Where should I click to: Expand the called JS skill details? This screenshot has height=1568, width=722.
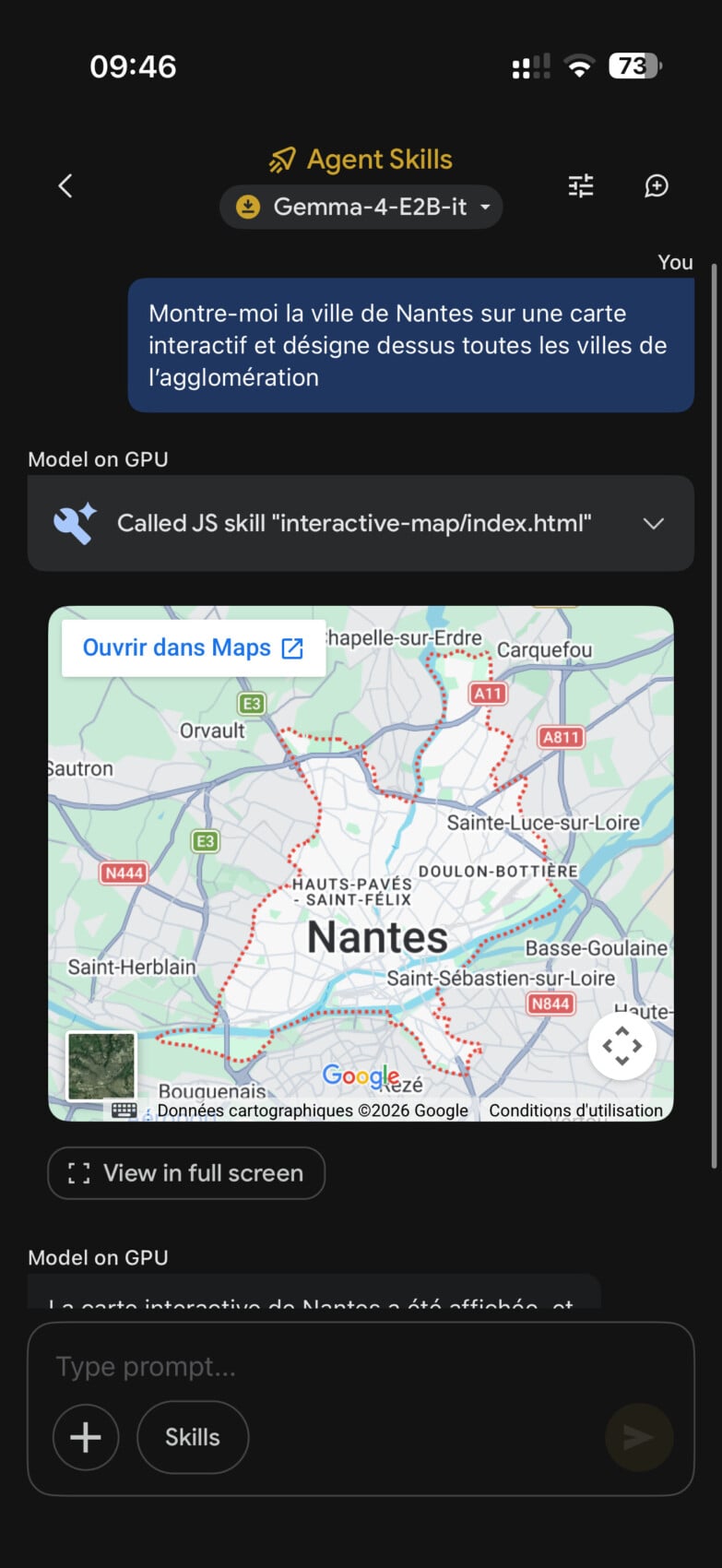pos(653,524)
